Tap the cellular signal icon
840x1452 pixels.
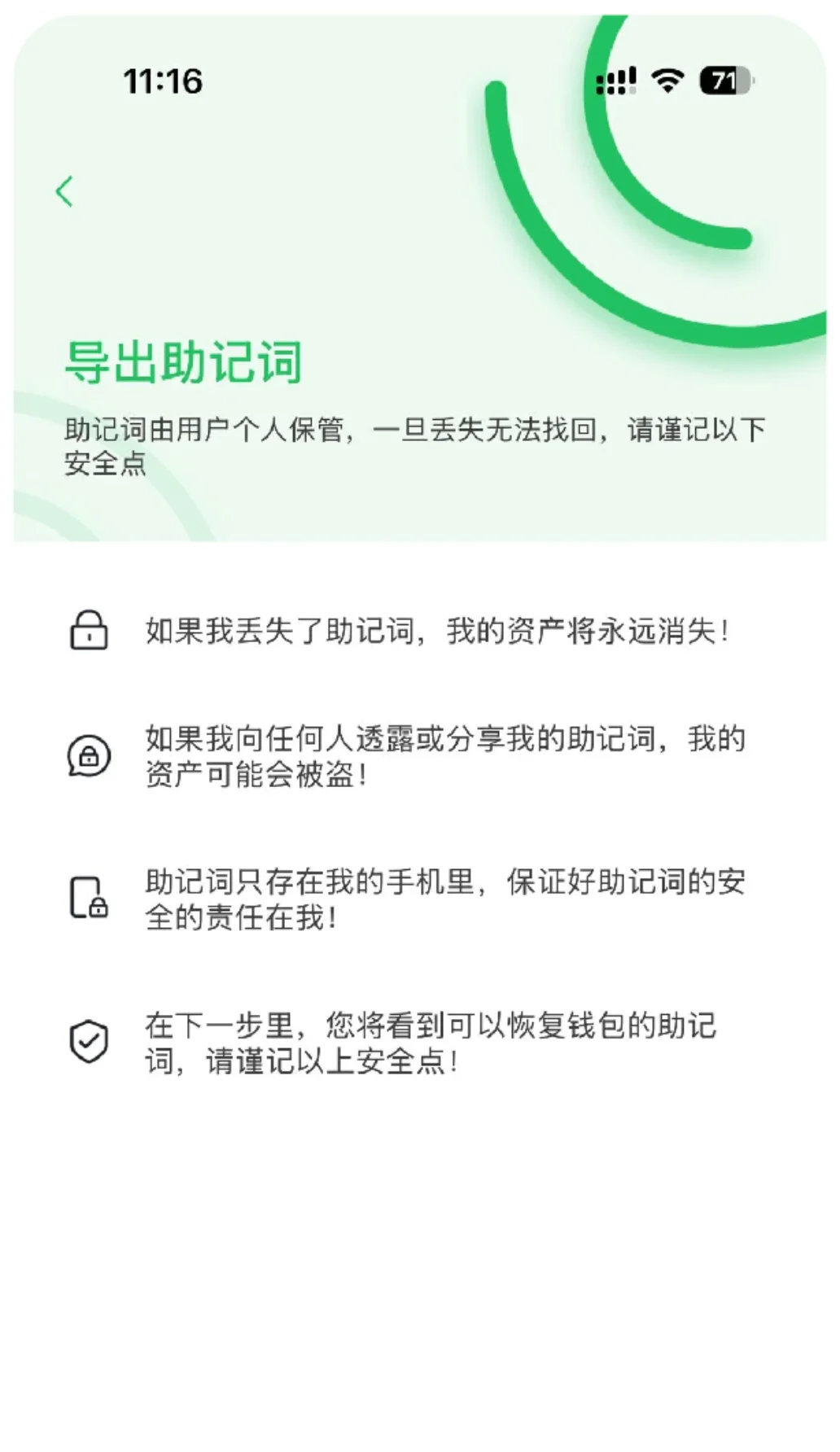pos(616,80)
